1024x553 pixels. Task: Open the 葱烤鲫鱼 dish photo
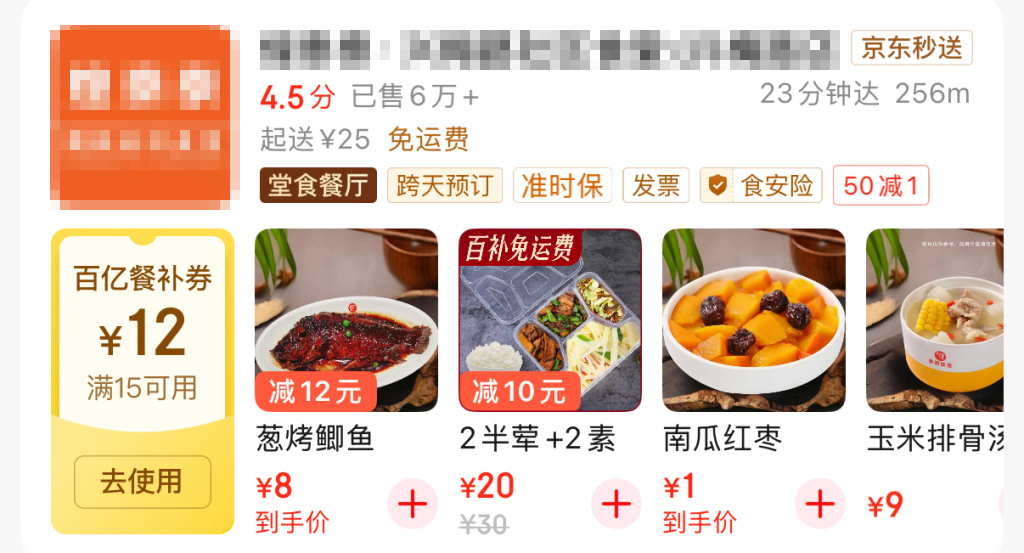click(x=346, y=320)
